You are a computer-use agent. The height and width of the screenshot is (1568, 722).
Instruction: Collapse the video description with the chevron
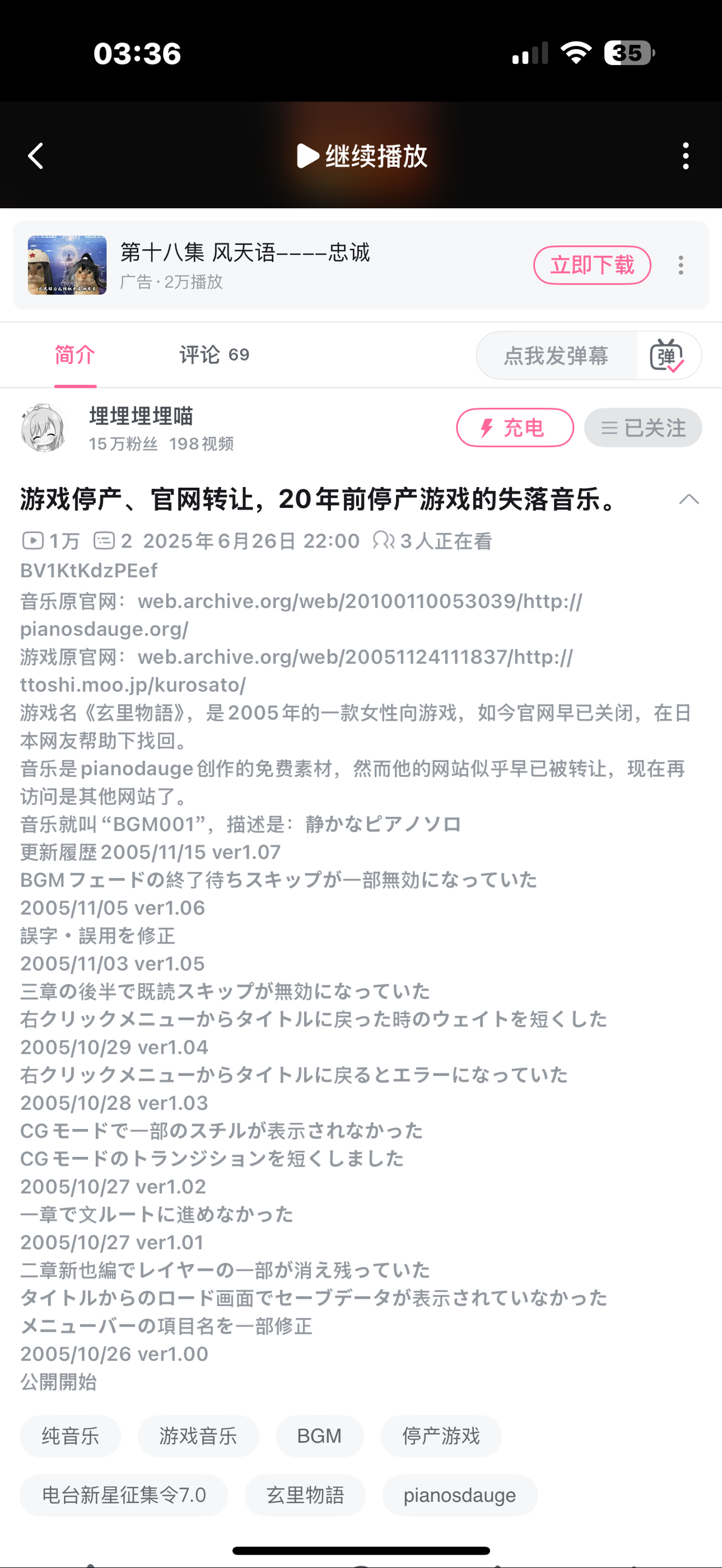click(688, 499)
